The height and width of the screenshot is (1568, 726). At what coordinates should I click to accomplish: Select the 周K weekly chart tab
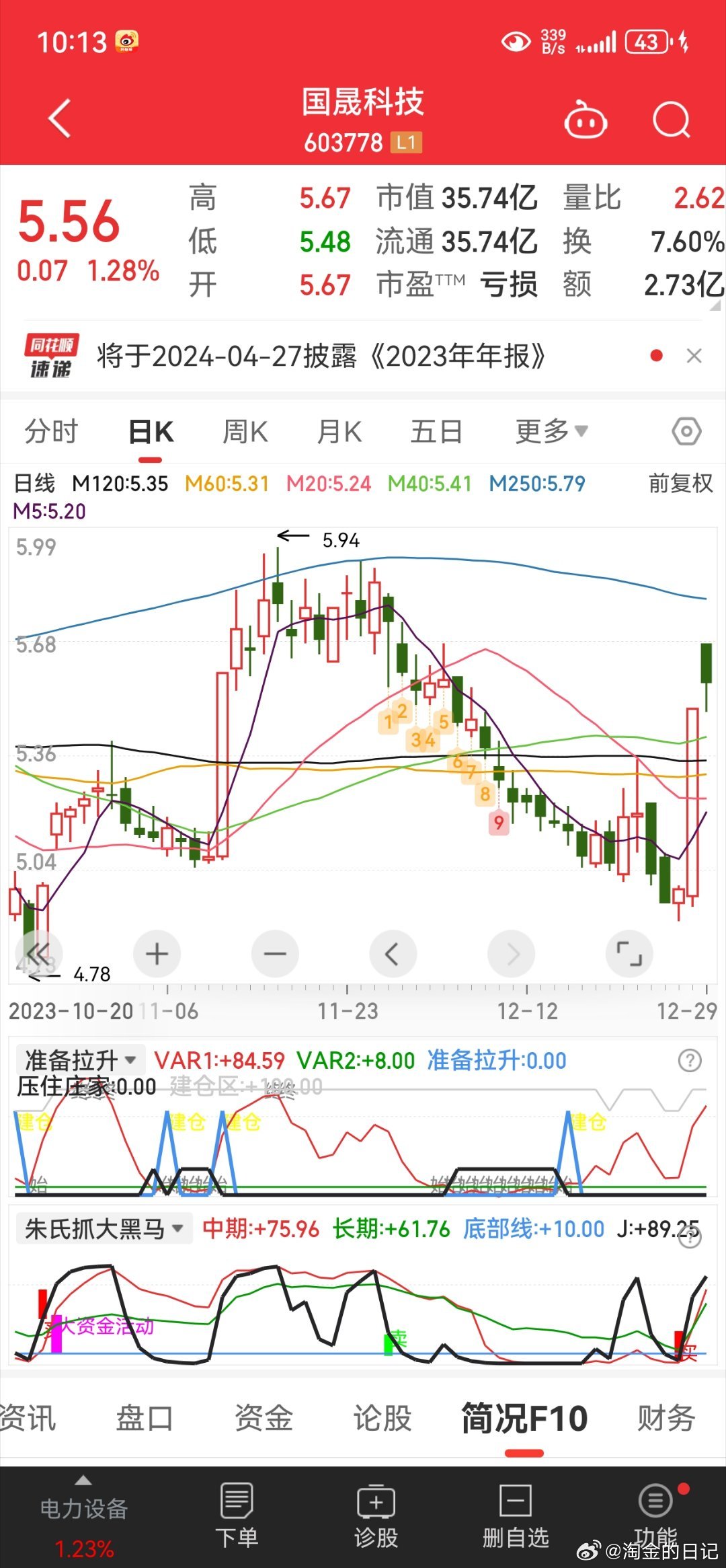245,432
